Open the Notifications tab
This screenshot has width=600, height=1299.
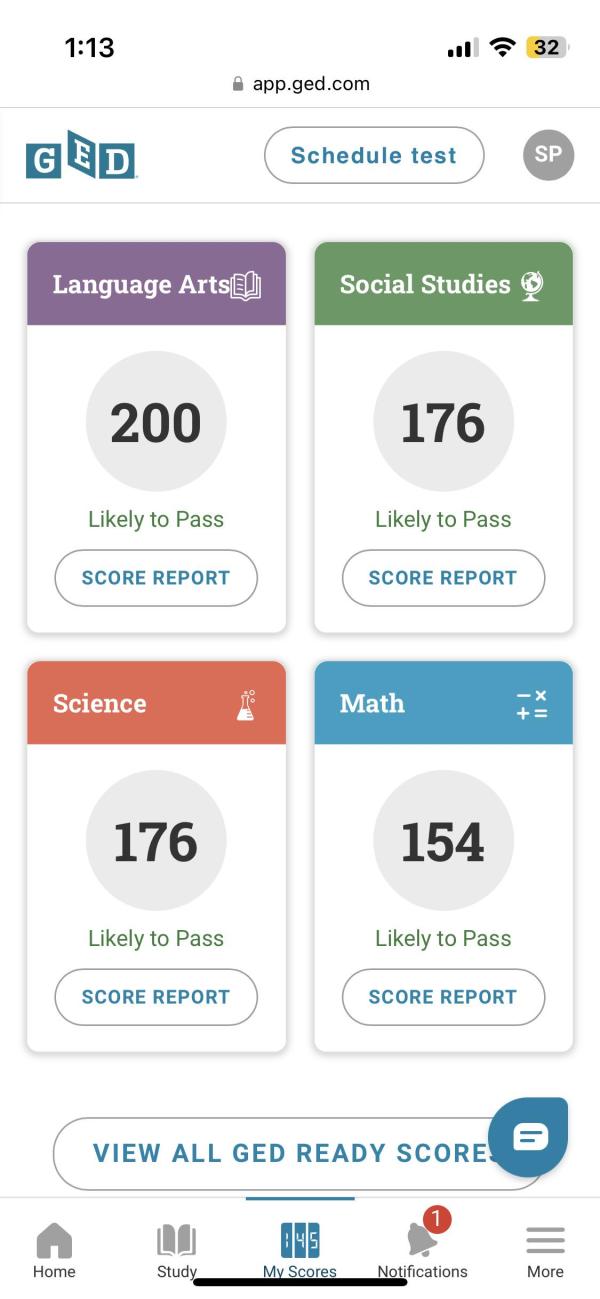(422, 1250)
